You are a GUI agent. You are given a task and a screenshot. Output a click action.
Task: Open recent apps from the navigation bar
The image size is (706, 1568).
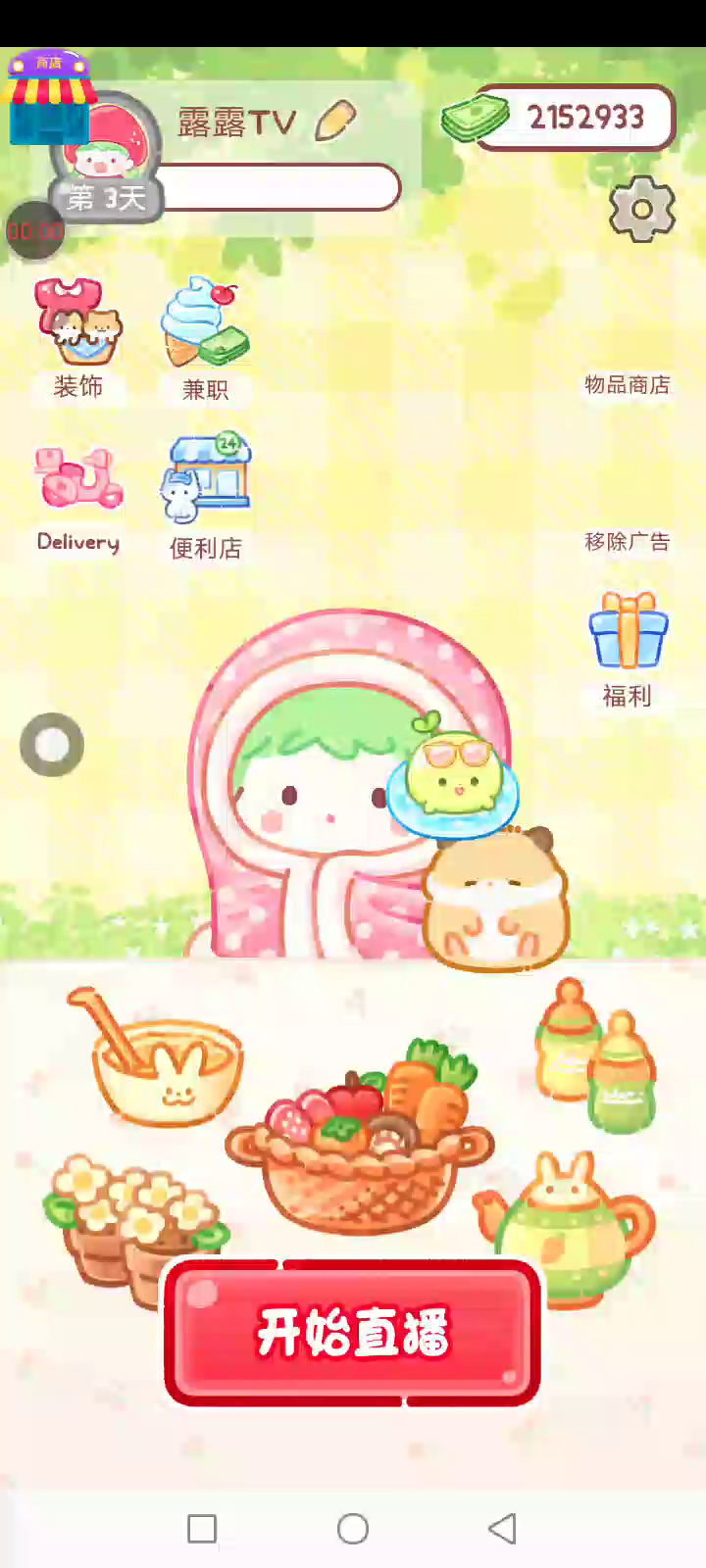(x=202, y=1529)
